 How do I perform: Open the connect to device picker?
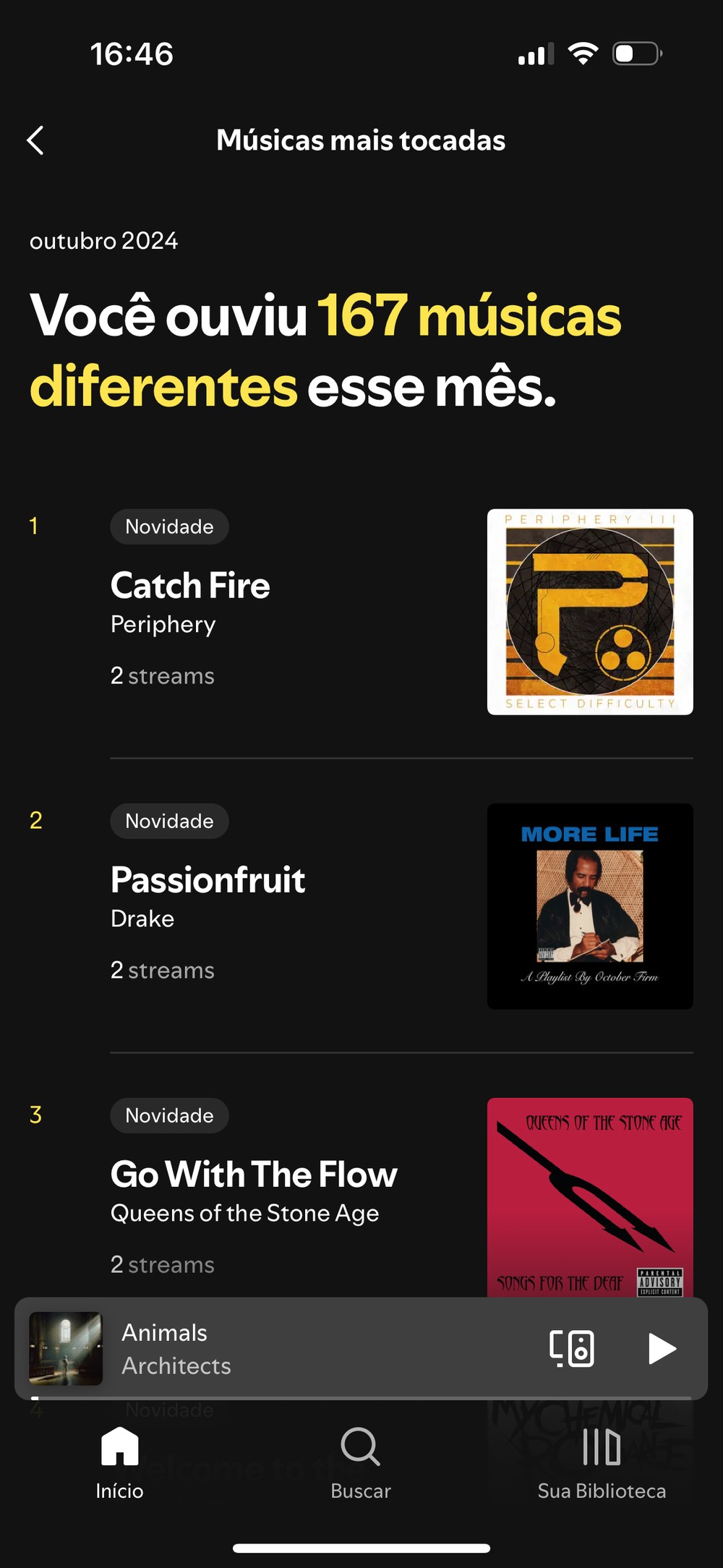571,1349
